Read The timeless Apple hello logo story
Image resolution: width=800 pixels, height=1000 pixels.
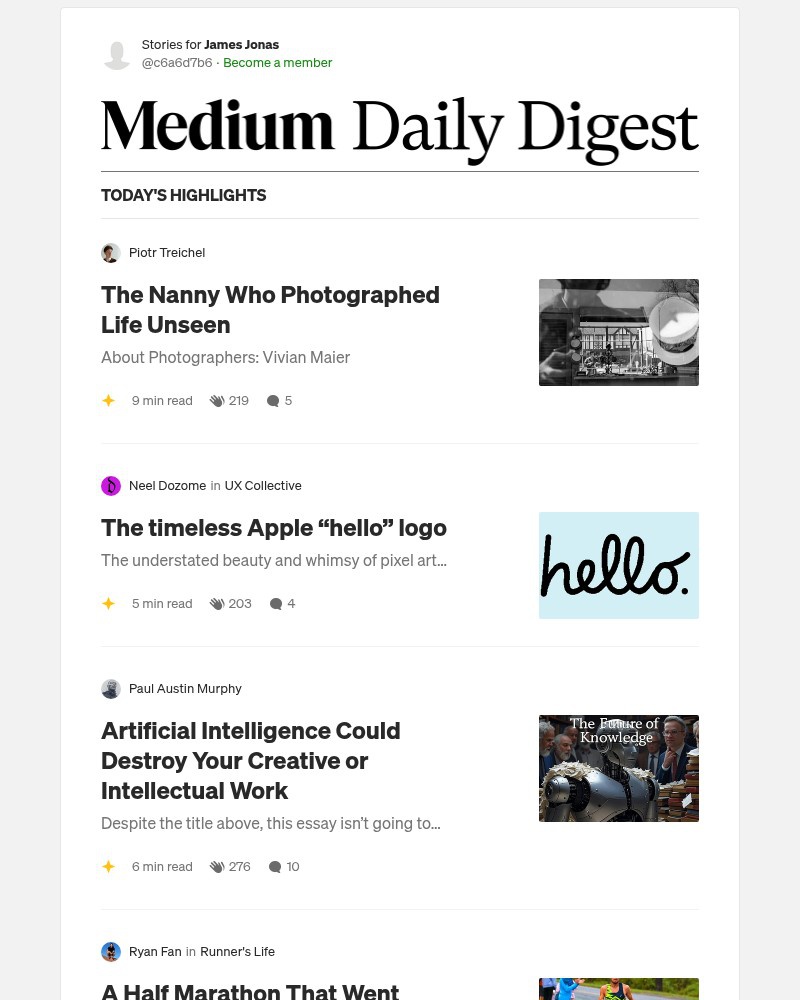273,527
